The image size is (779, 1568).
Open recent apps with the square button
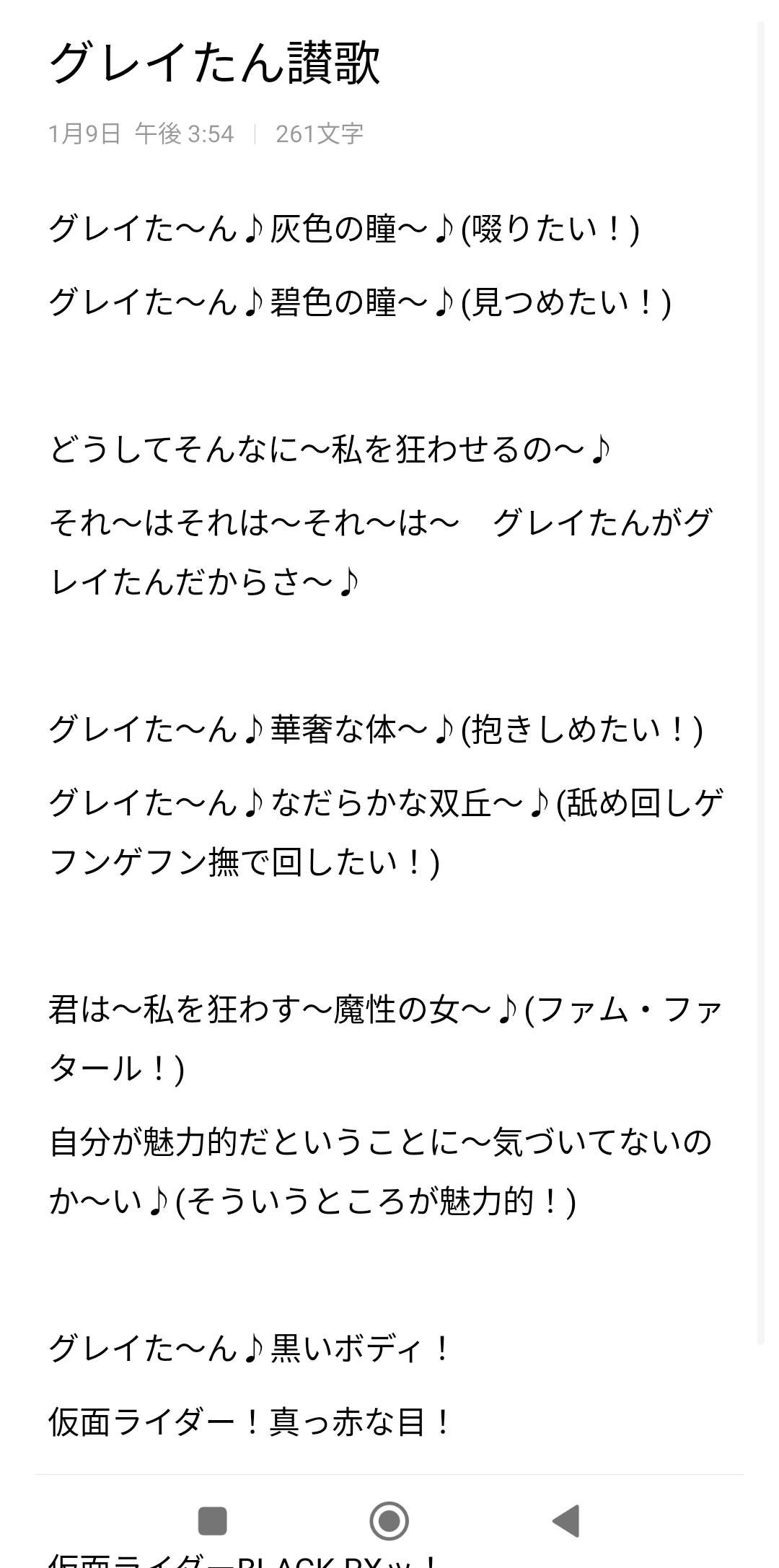pyautogui.click(x=213, y=1521)
